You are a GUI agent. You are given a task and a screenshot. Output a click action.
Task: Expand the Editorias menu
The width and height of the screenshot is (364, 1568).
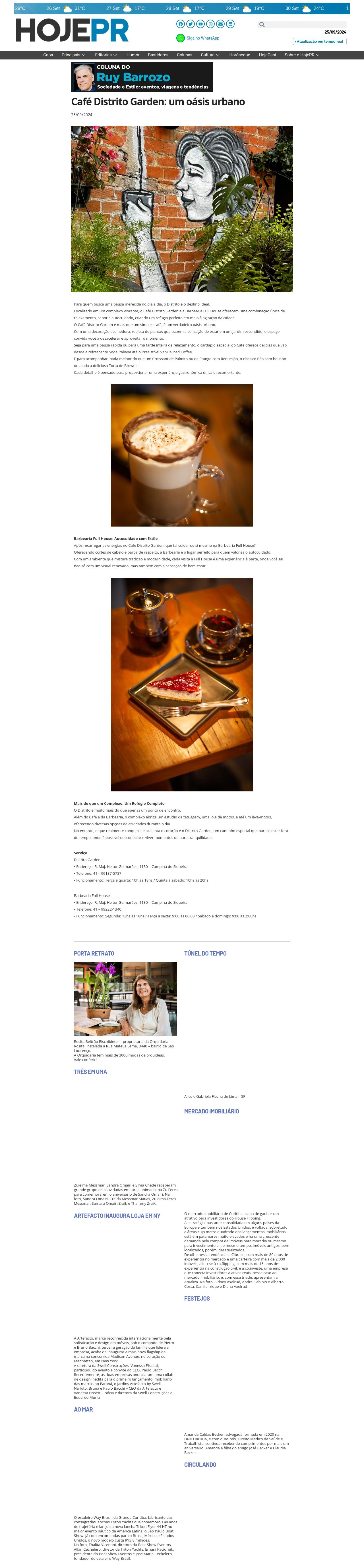[105, 55]
